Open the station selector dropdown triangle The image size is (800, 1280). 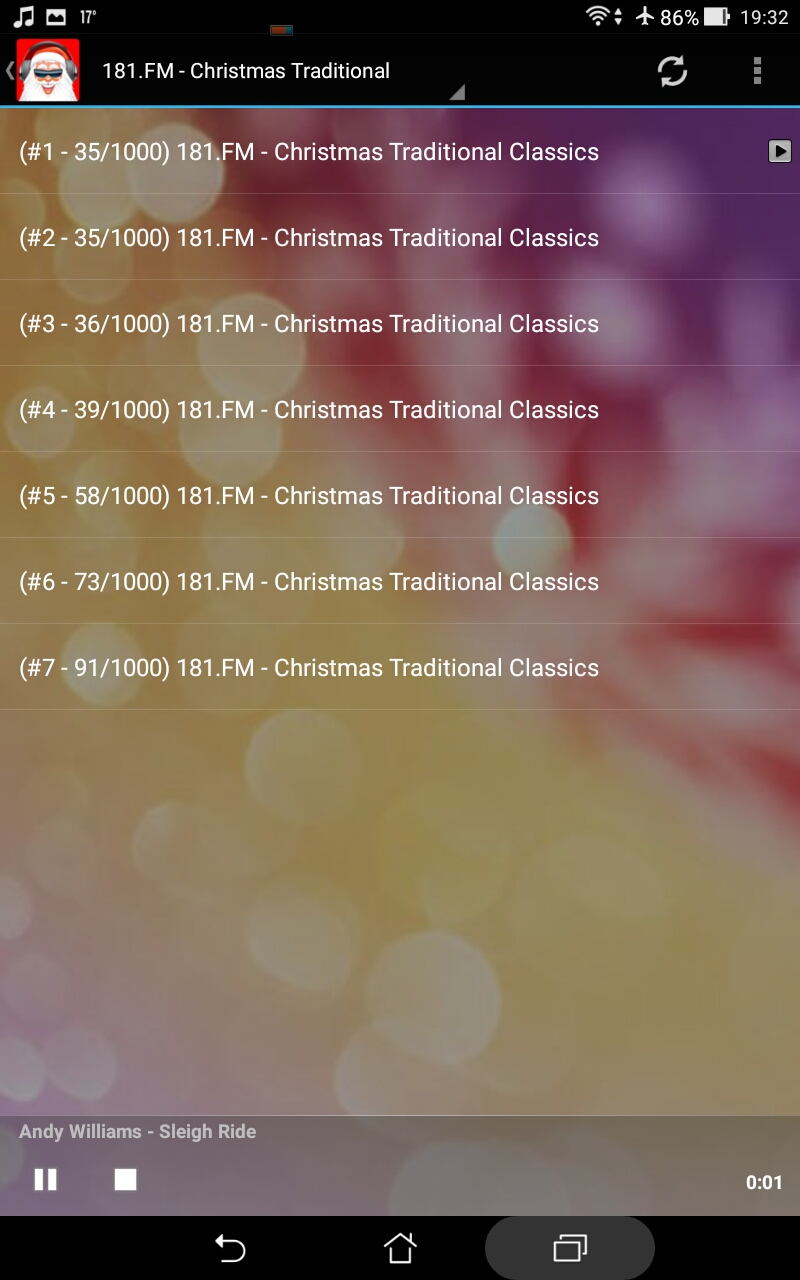coord(457,92)
